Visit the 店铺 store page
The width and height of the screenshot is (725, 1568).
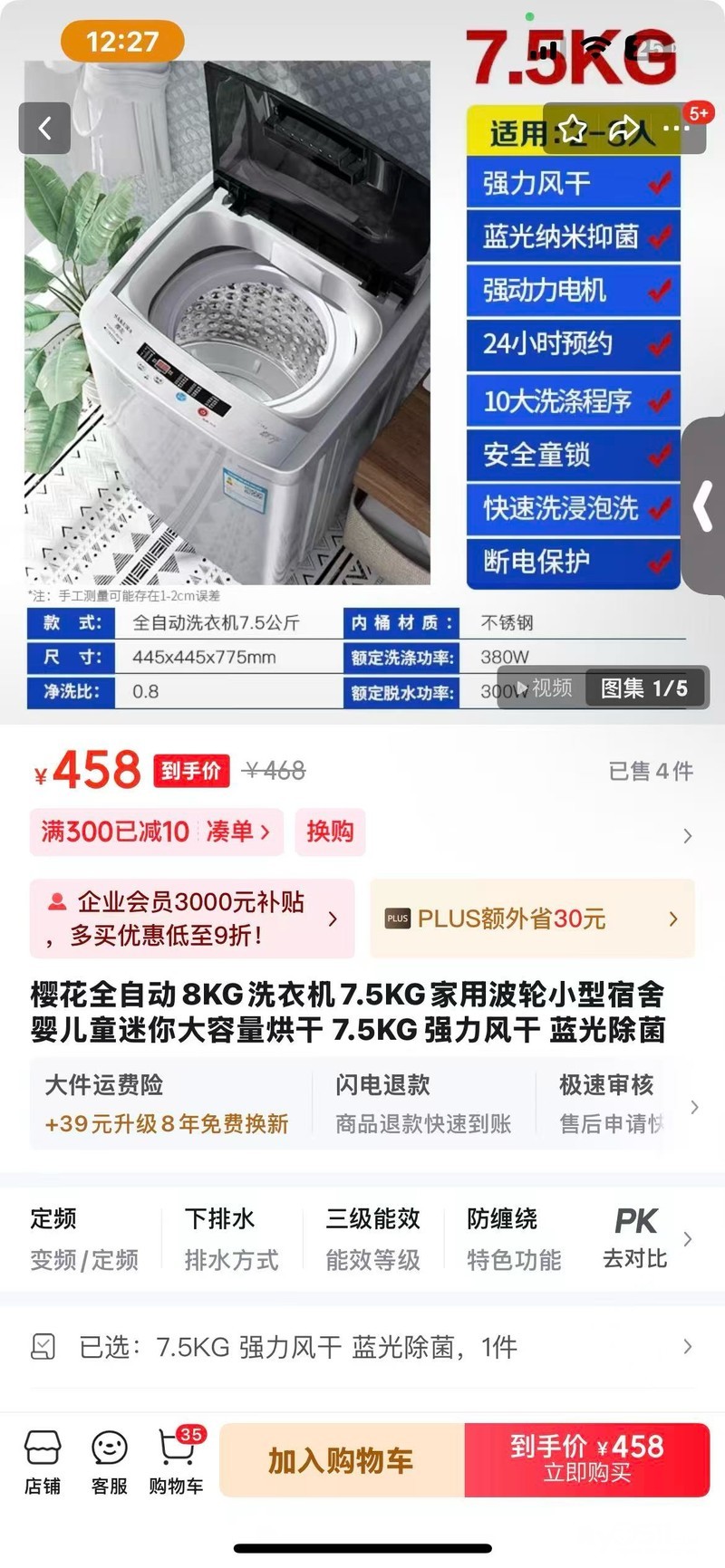[43, 1461]
